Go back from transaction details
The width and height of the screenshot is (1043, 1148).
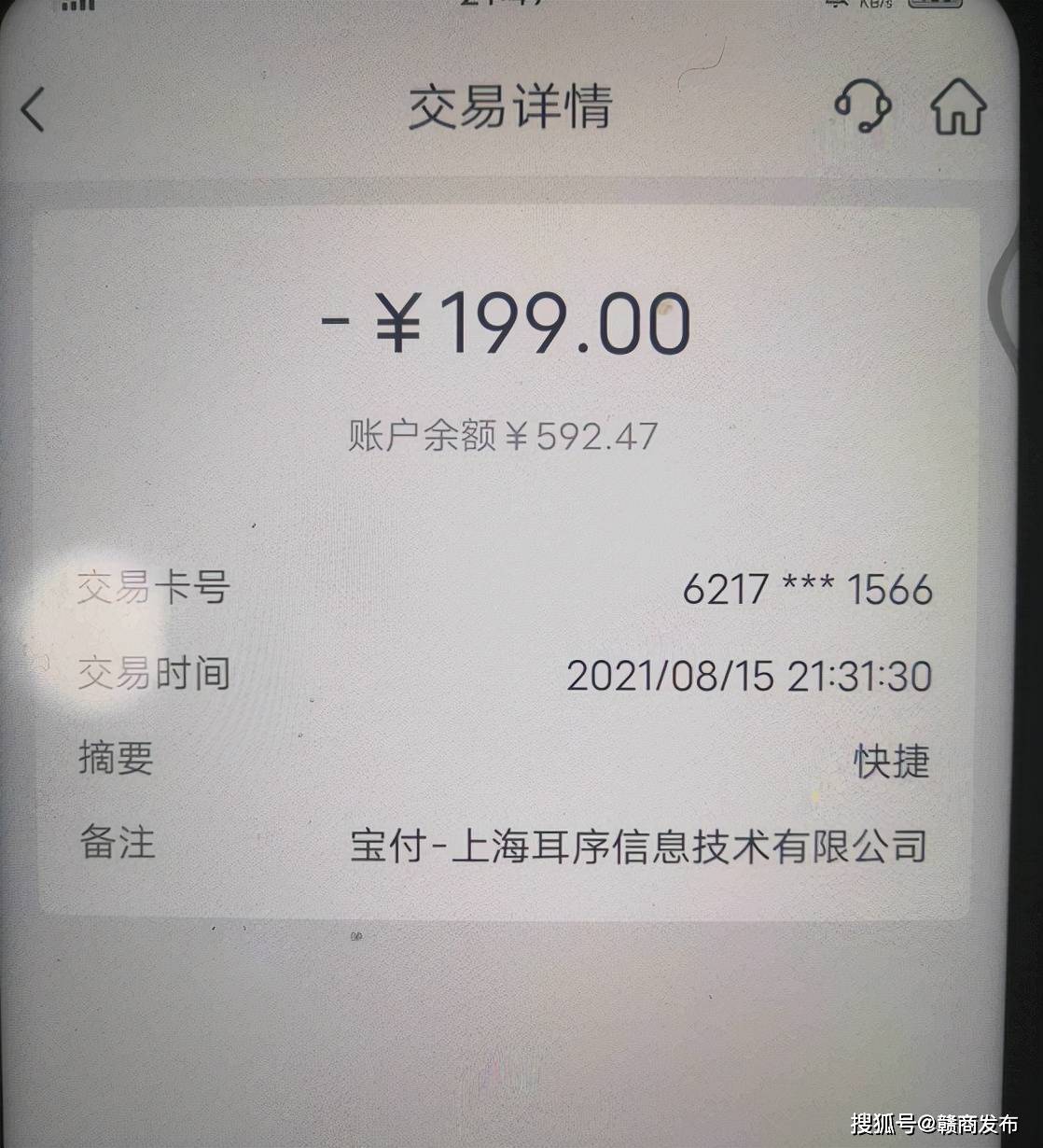pyautogui.click(x=34, y=109)
